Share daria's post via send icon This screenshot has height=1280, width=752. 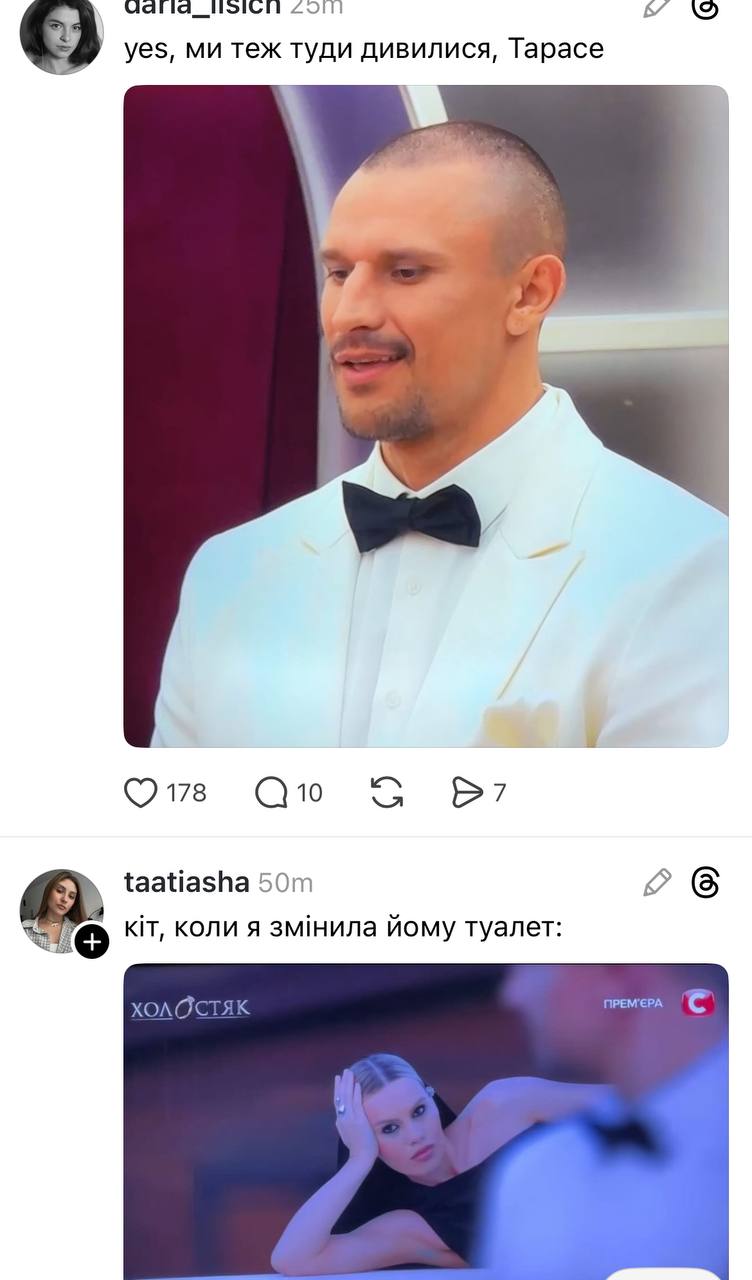pos(467,793)
